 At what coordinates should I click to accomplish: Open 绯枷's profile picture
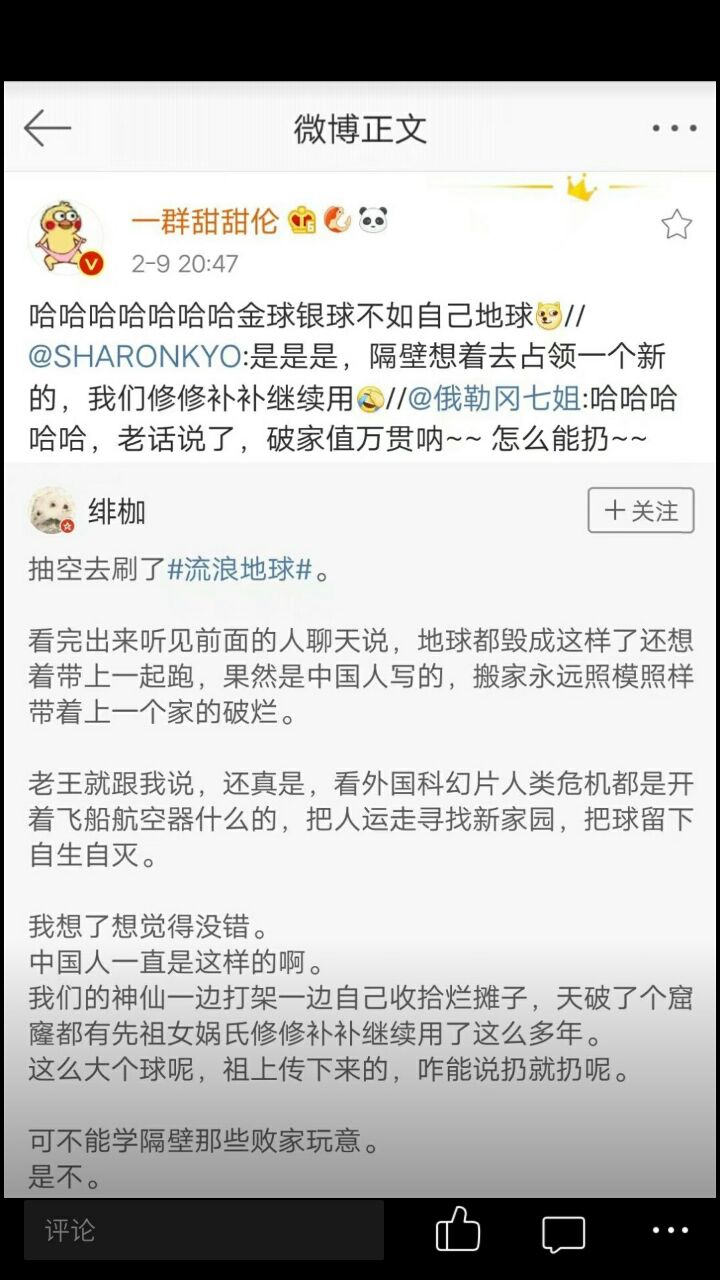[52, 511]
